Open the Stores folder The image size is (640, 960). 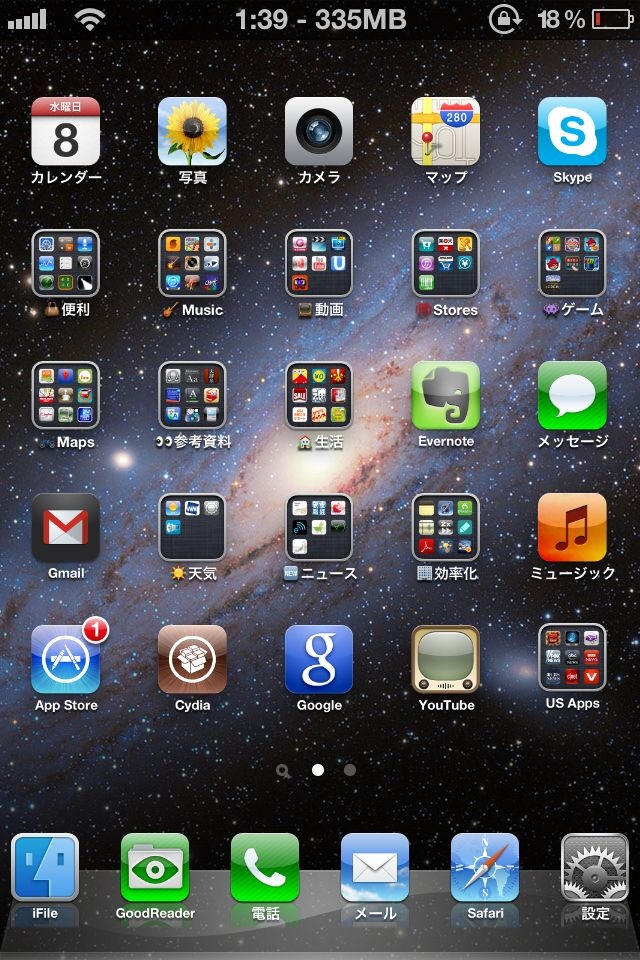(446, 264)
